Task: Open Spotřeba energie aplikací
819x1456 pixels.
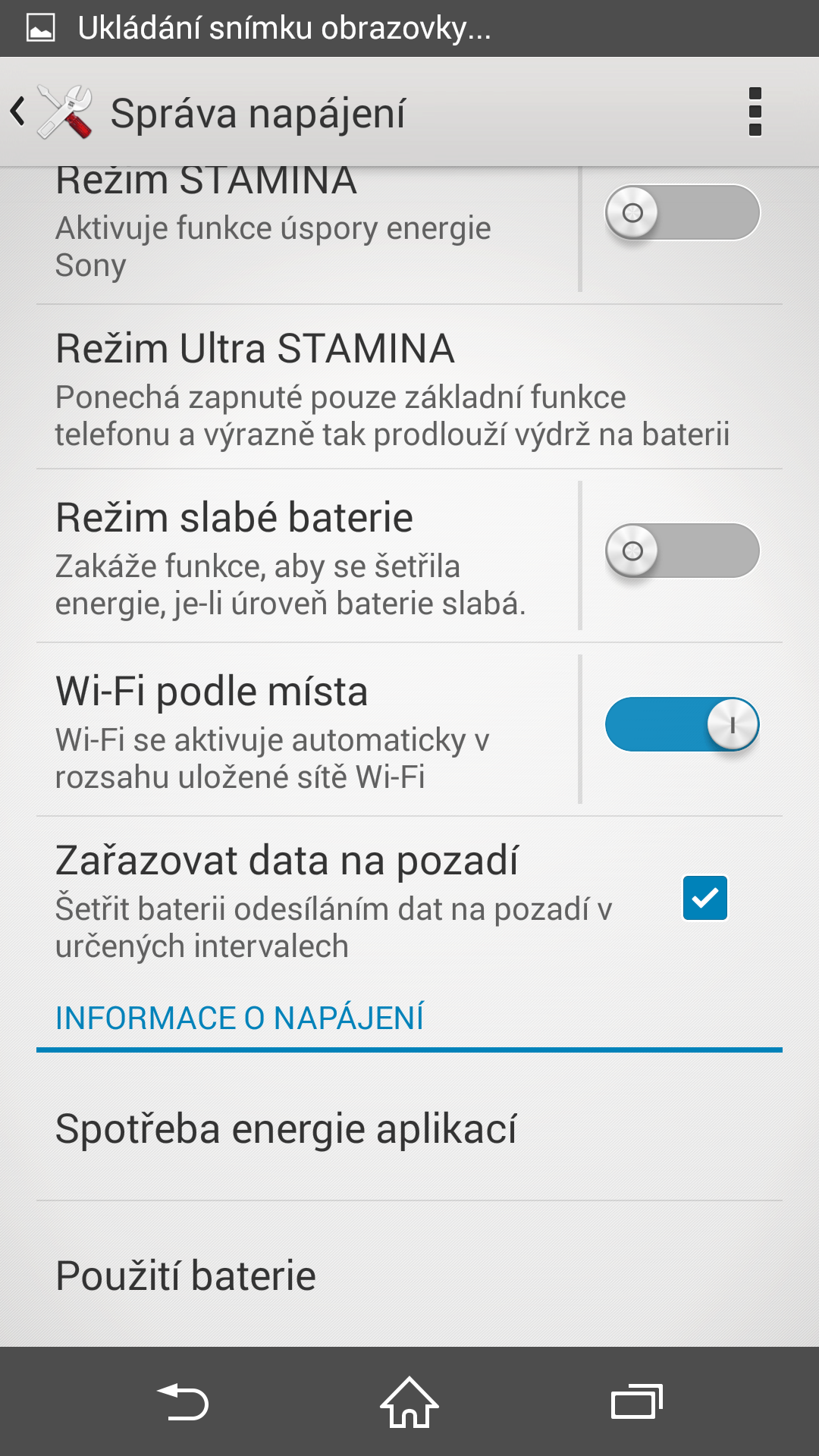Action: click(x=409, y=1128)
